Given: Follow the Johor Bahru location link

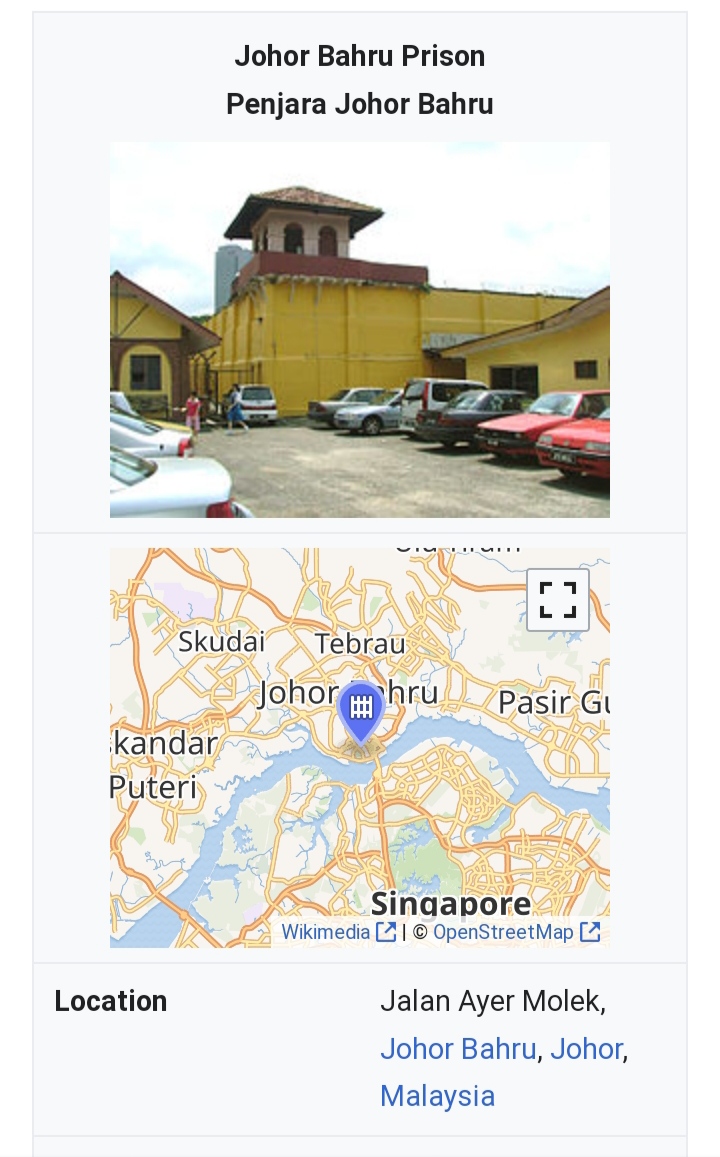Looking at the screenshot, I should (x=458, y=1048).
